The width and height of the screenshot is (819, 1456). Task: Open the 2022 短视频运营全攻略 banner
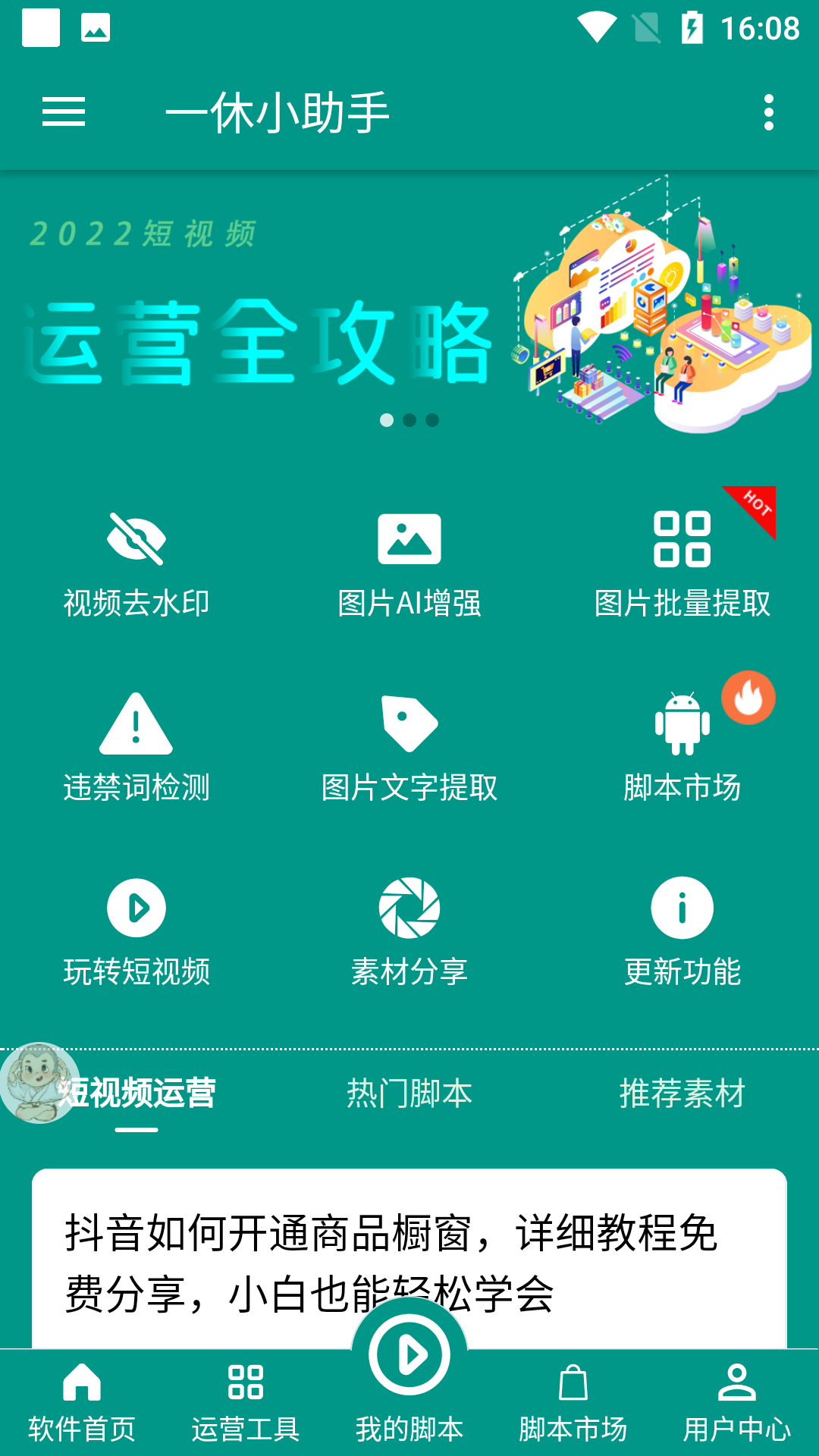pos(303,303)
